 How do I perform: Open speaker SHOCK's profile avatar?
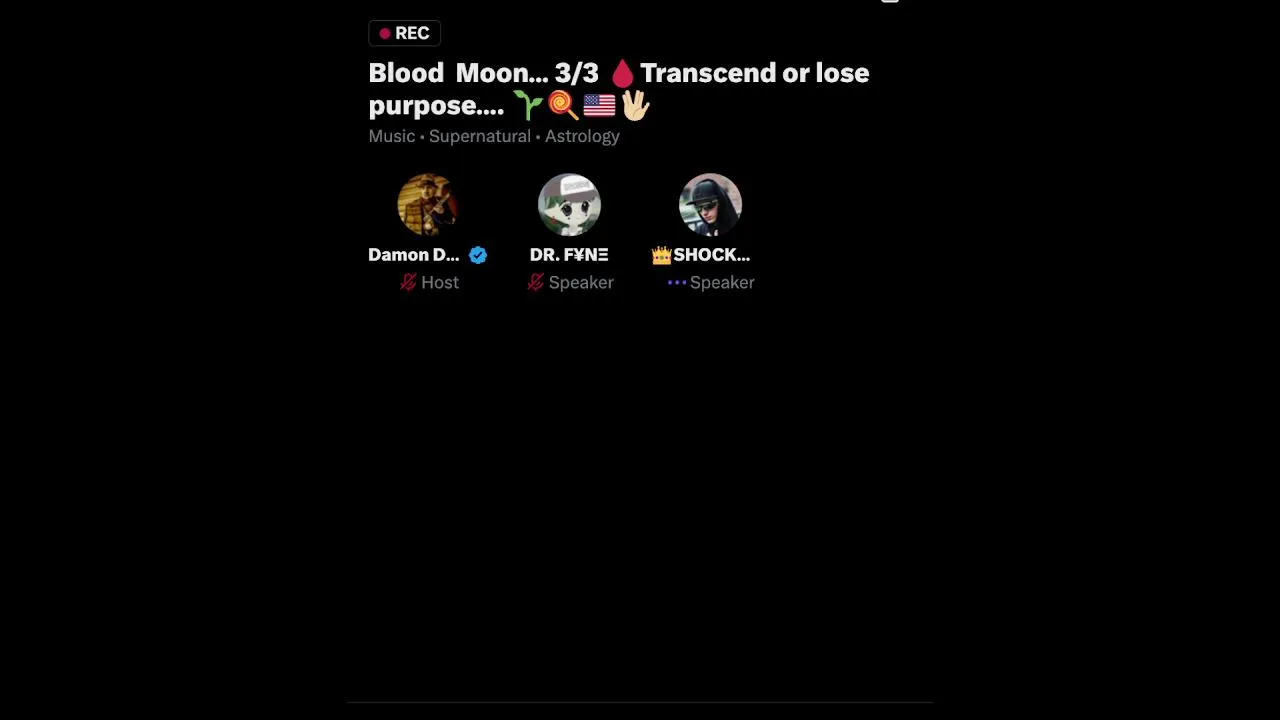(710, 205)
